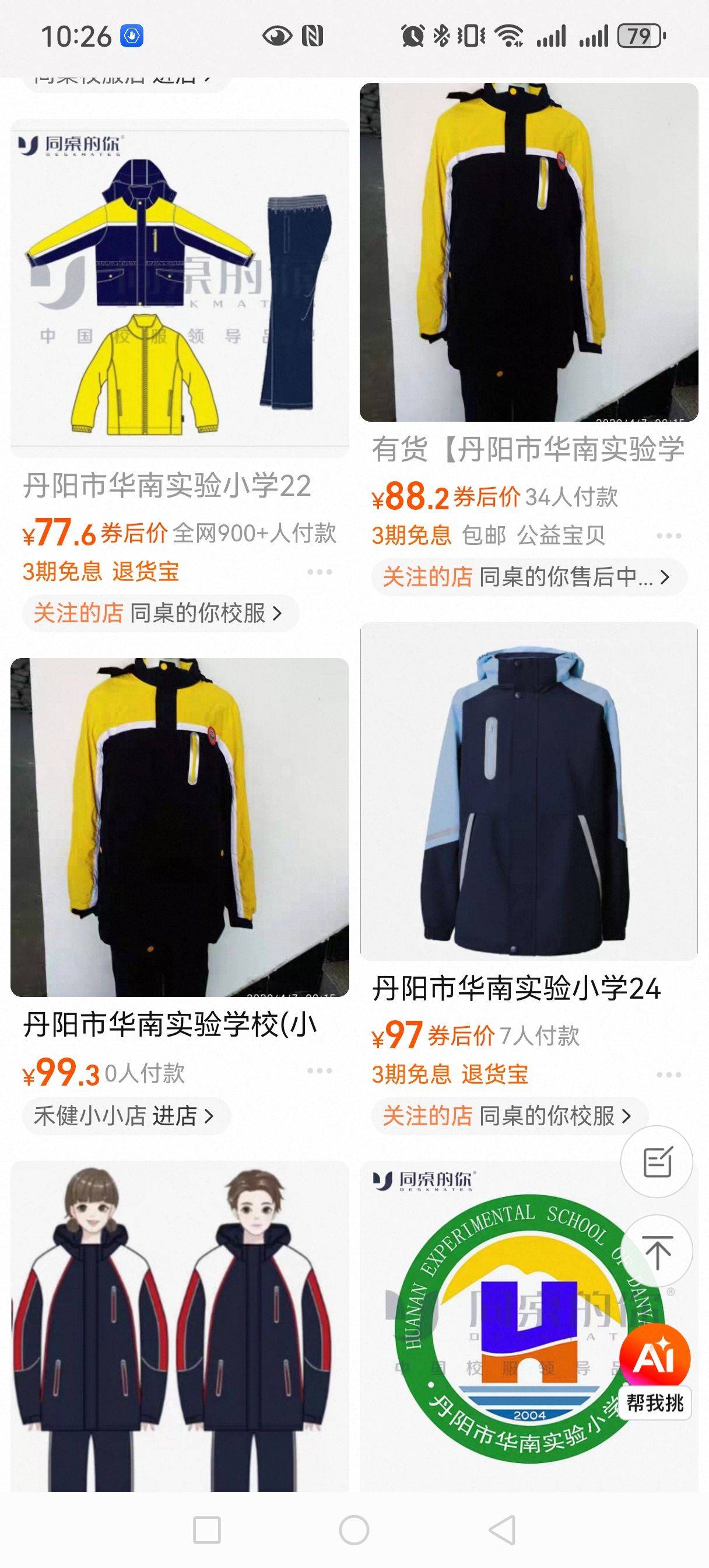
Task: Open more options for the ¥99.3 item
Action: (x=320, y=1070)
